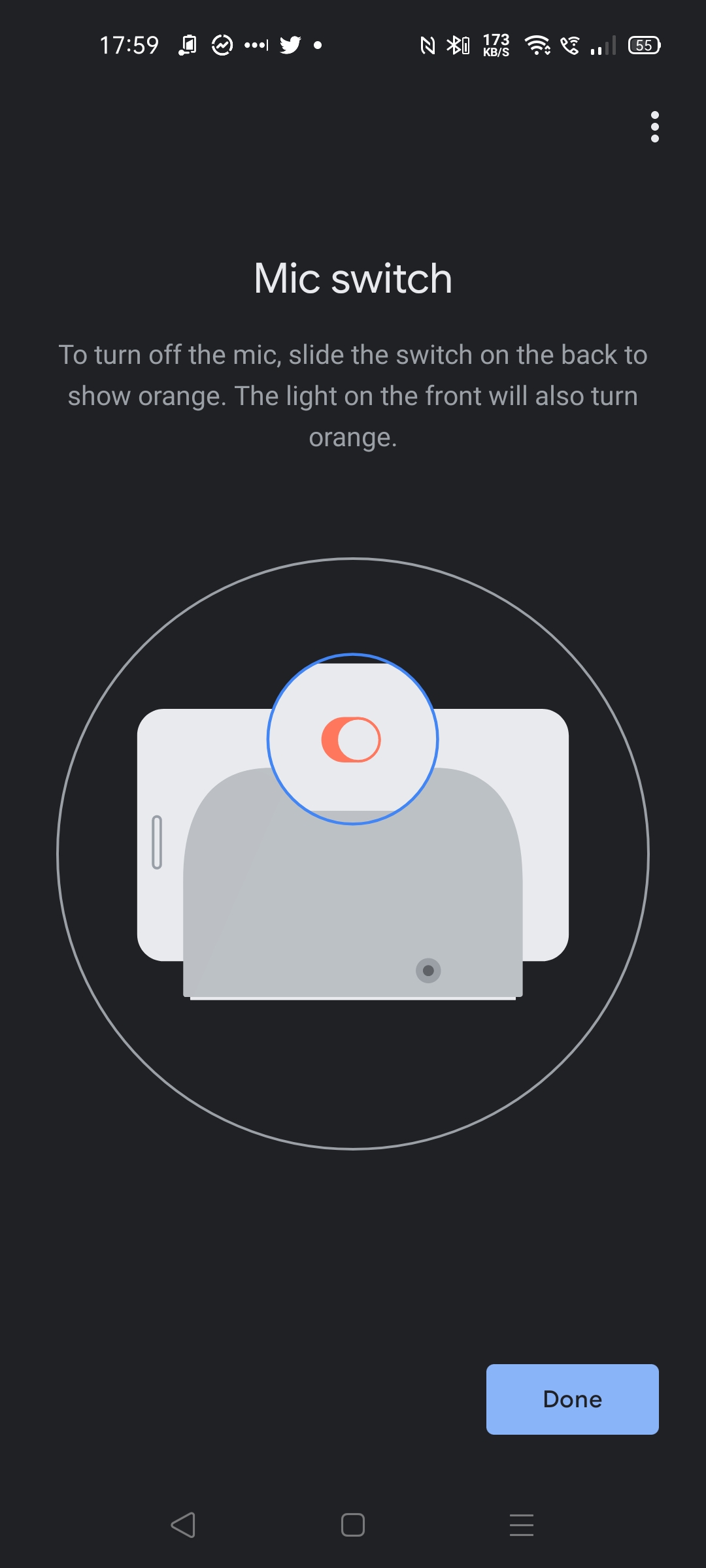Go to the home screen
The height and width of the screenshot is (1568, 706).
[353, 1525]
